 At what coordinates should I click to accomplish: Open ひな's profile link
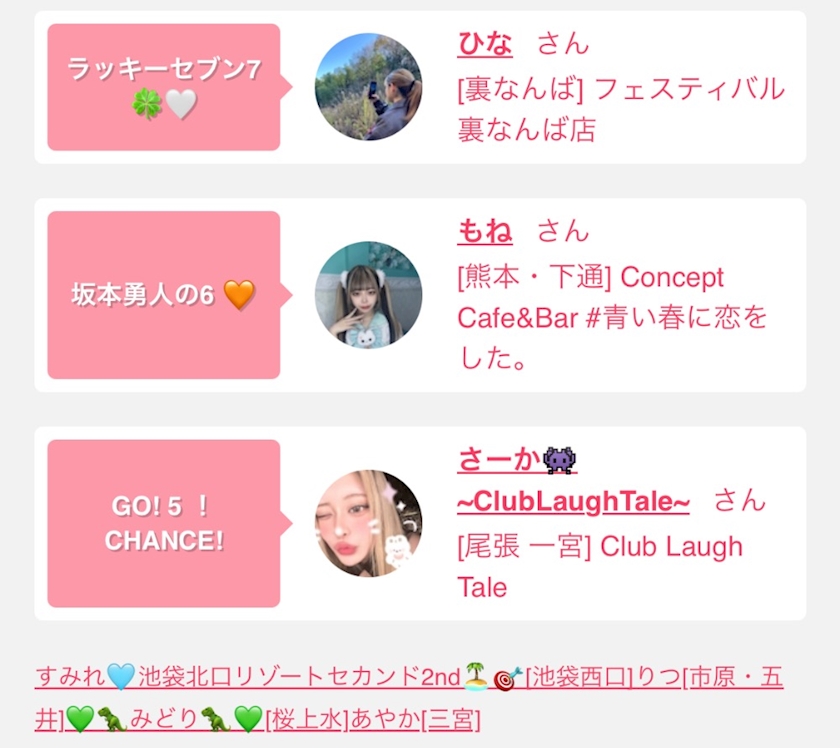[485, 43]
